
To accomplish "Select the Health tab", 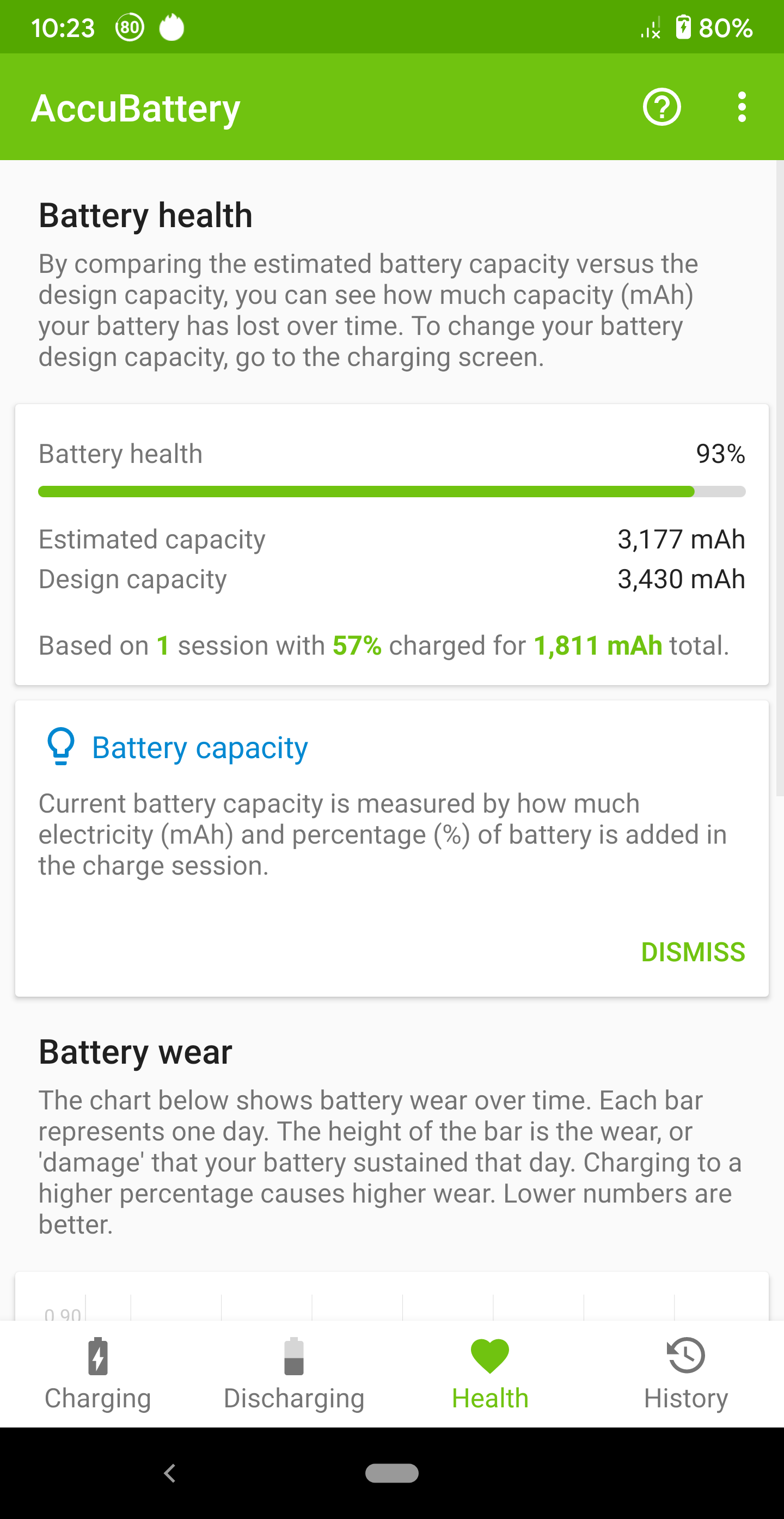I will [490, 1374].
